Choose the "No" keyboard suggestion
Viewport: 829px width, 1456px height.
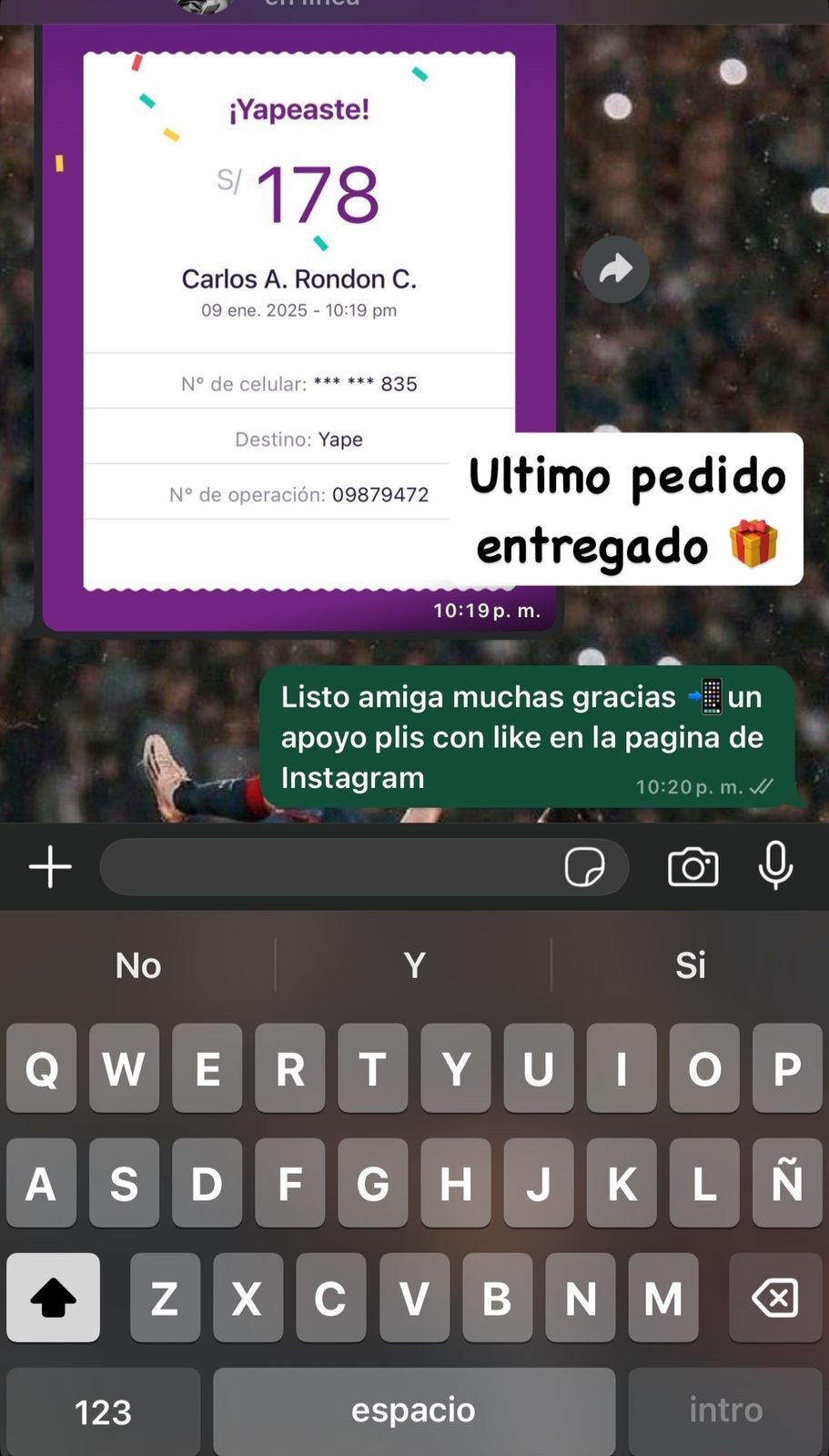pos(138,966)
